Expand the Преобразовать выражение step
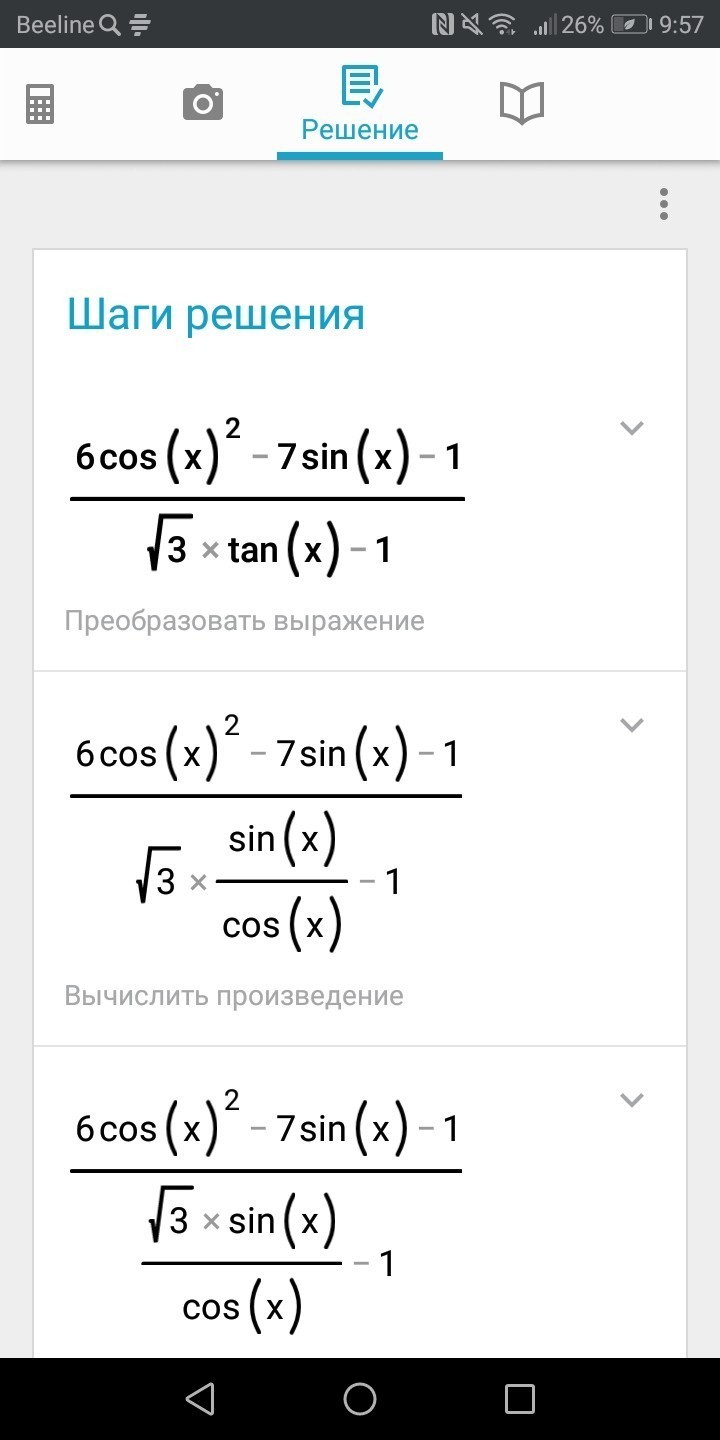The width and height of the screenshot is (720, 1440). click(x=631, y=428)
